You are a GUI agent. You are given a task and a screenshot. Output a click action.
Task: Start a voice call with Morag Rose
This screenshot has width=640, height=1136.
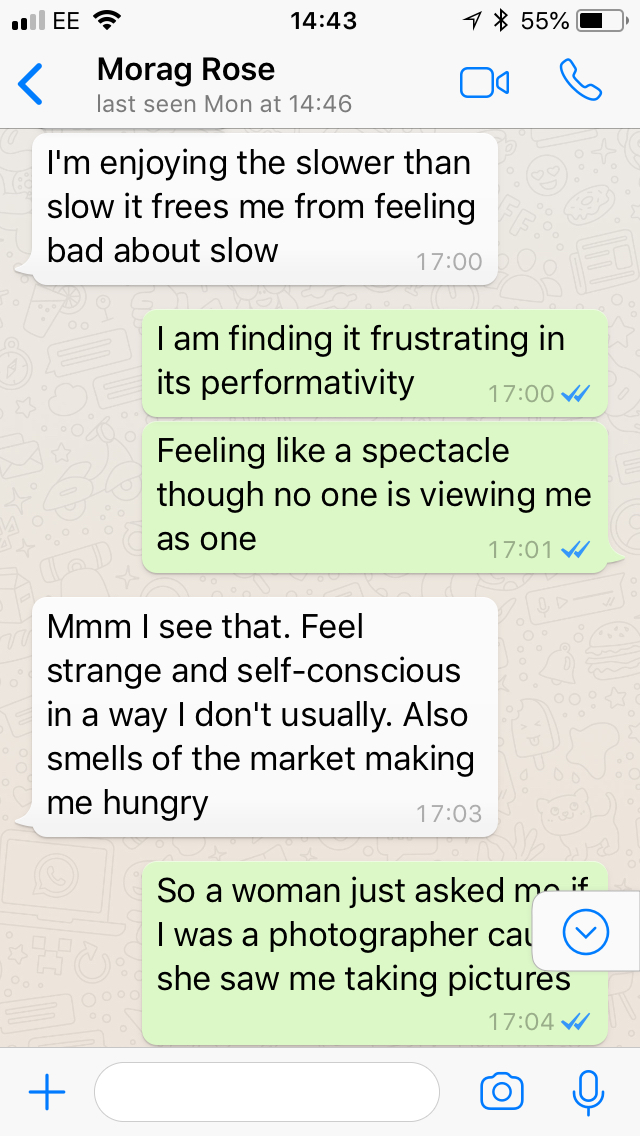click(581, 82)
